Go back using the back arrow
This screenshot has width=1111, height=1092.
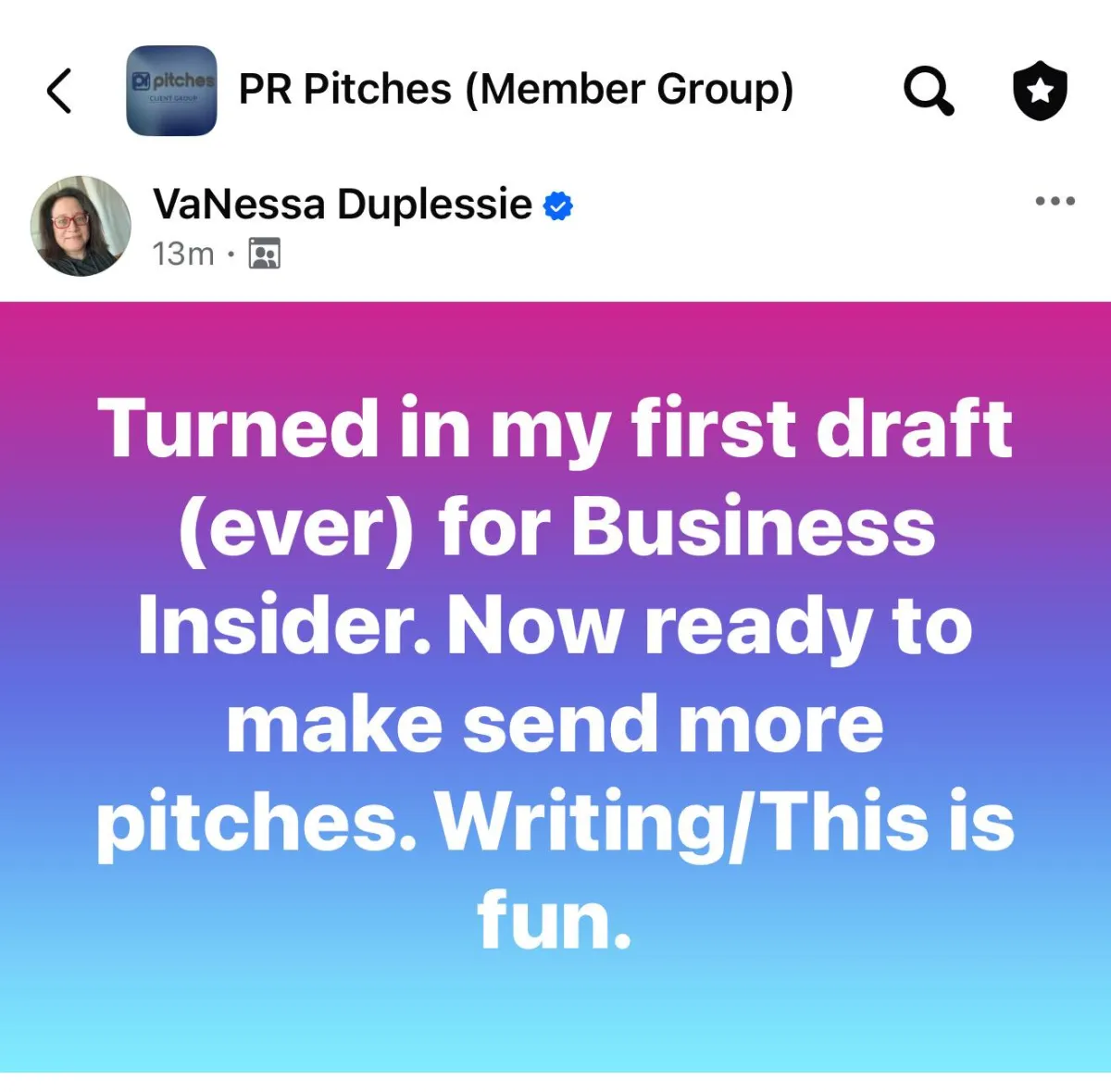click(x=59, y=91)
